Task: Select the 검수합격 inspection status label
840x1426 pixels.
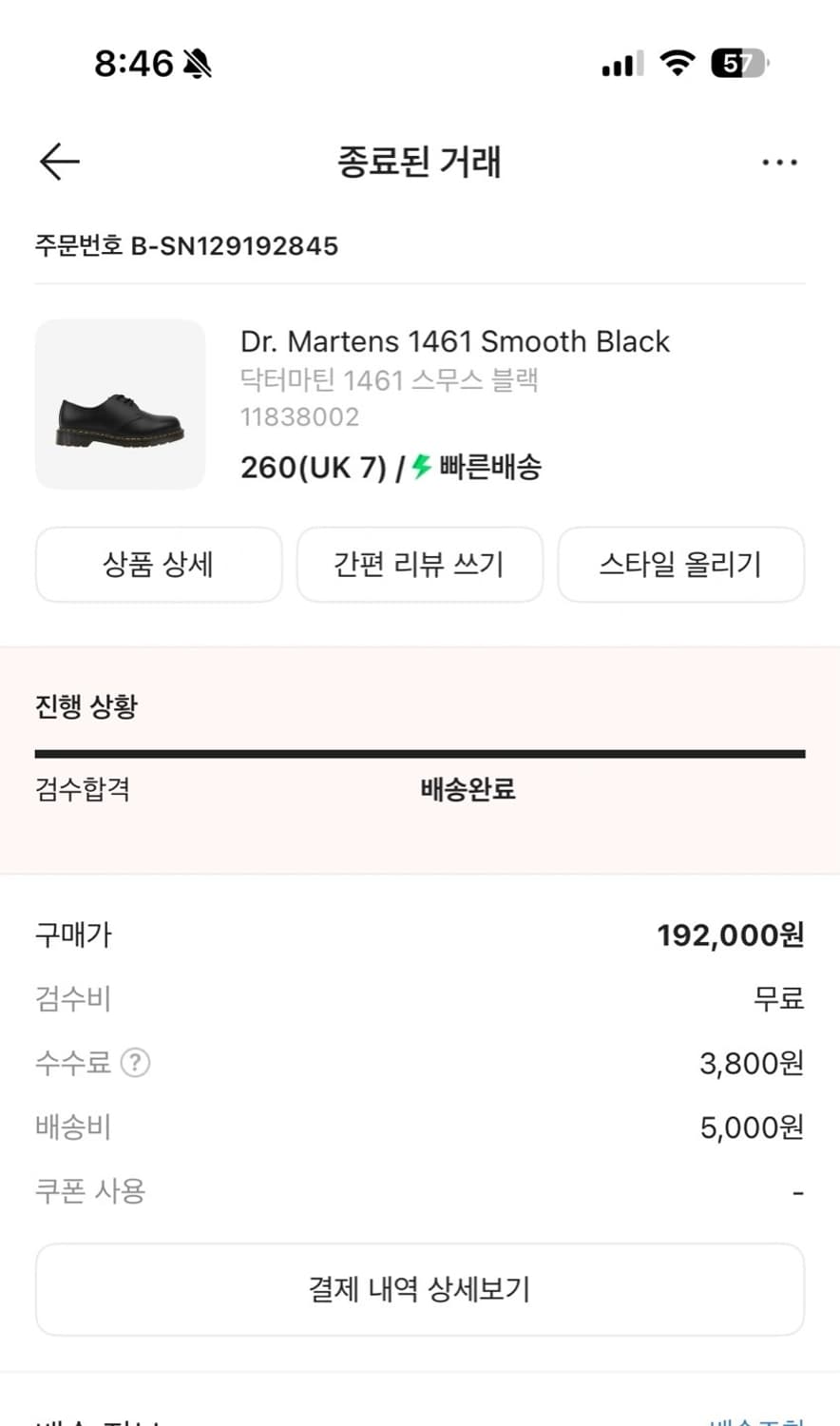Action: (81, 790)
